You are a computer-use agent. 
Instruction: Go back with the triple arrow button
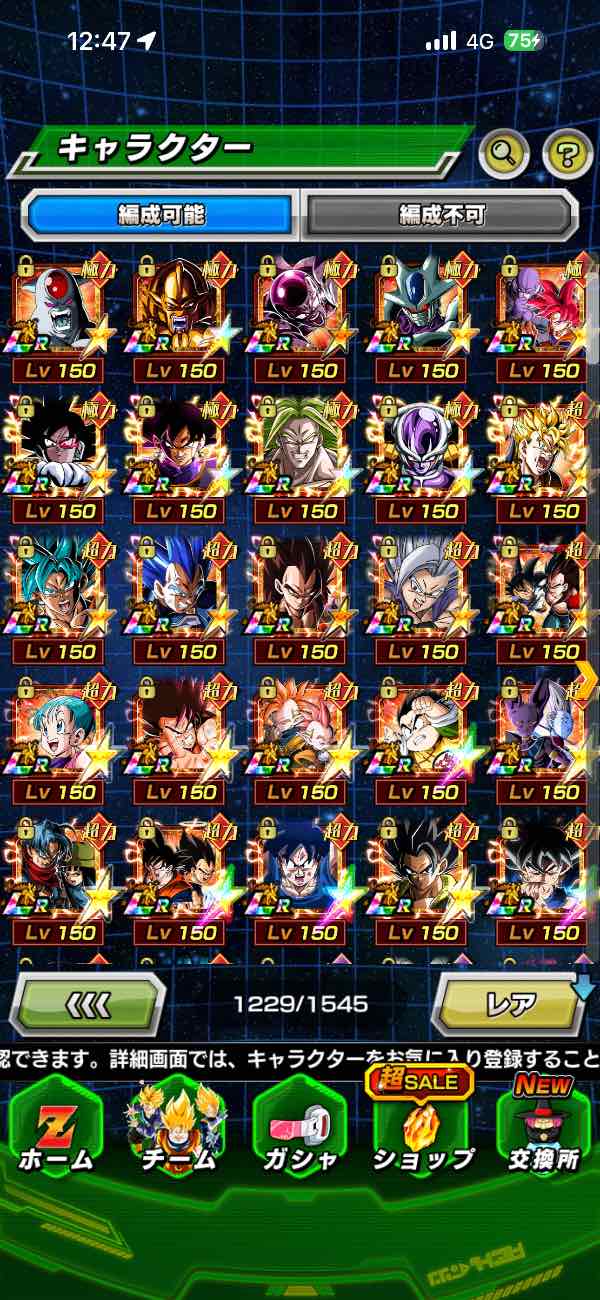pos(88,1003)
